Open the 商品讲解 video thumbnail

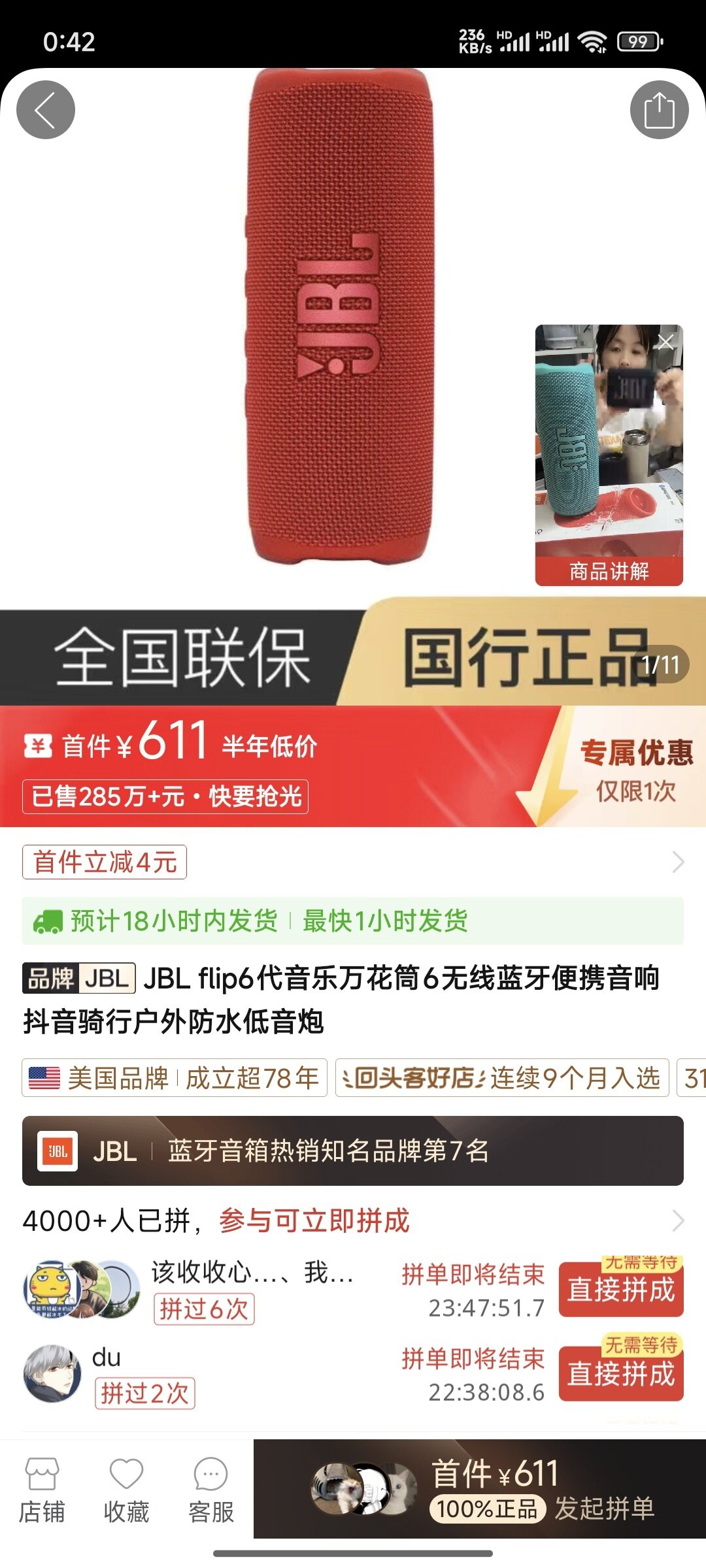click(609, 455)
